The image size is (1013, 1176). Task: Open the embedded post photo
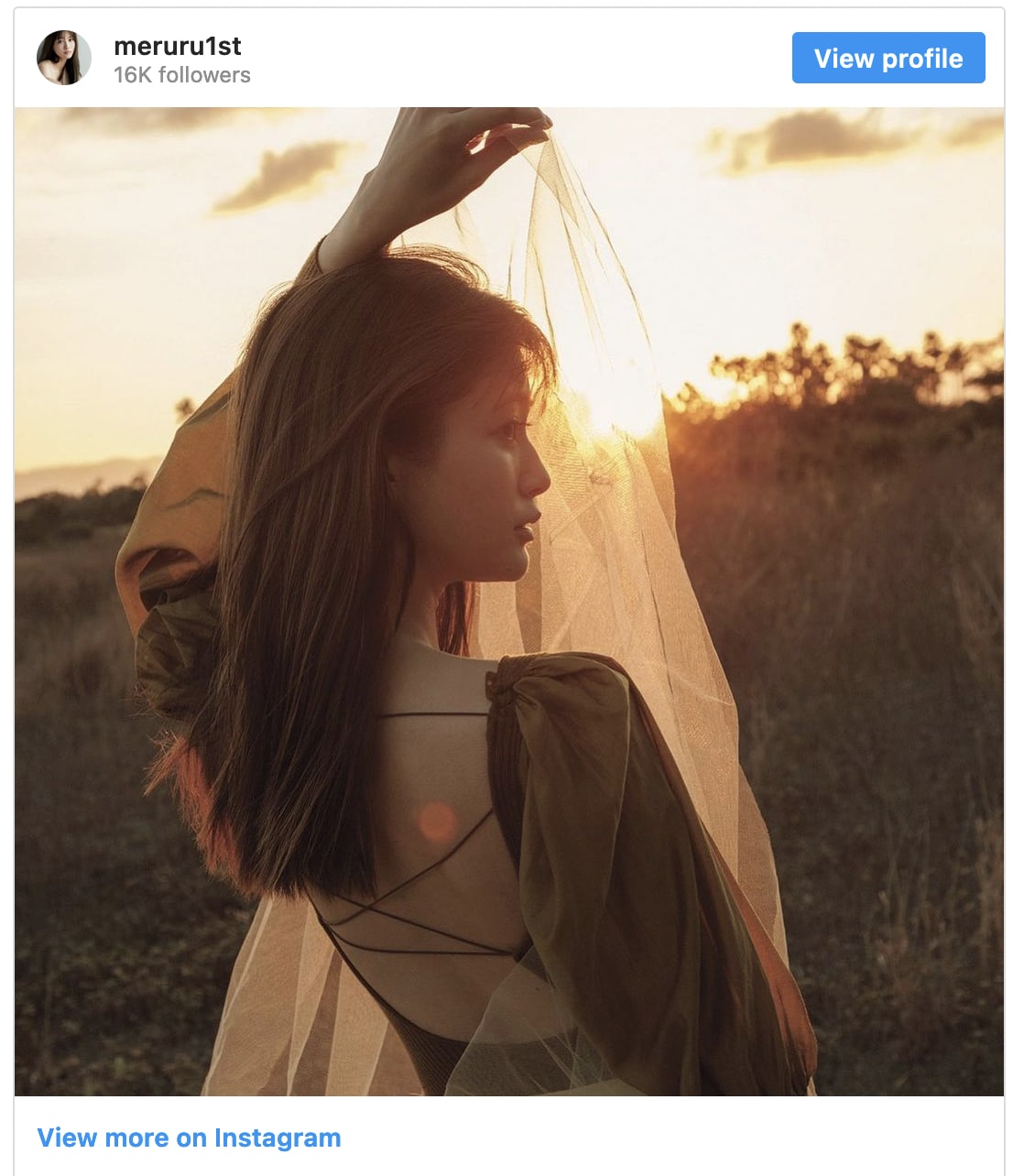tap(508, 601)
